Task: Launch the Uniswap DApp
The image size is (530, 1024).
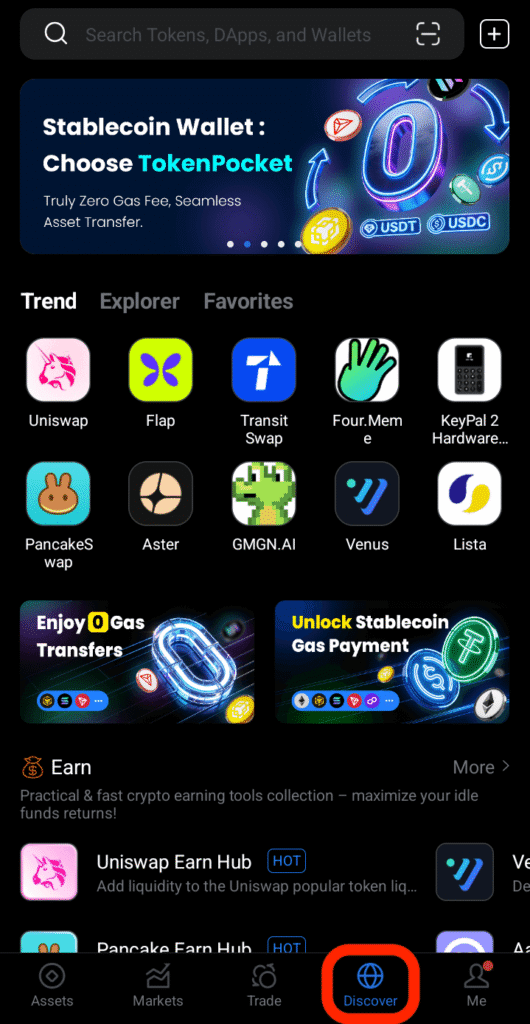Action: (x=58, y=383)
